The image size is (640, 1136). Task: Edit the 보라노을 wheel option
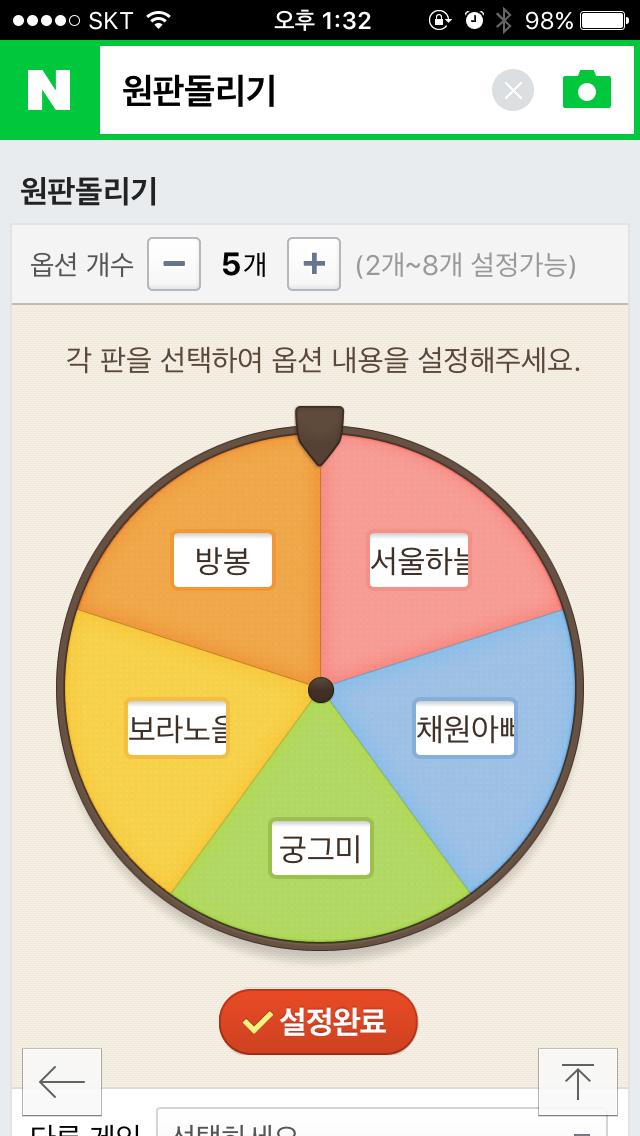click(x=178, y=728)
